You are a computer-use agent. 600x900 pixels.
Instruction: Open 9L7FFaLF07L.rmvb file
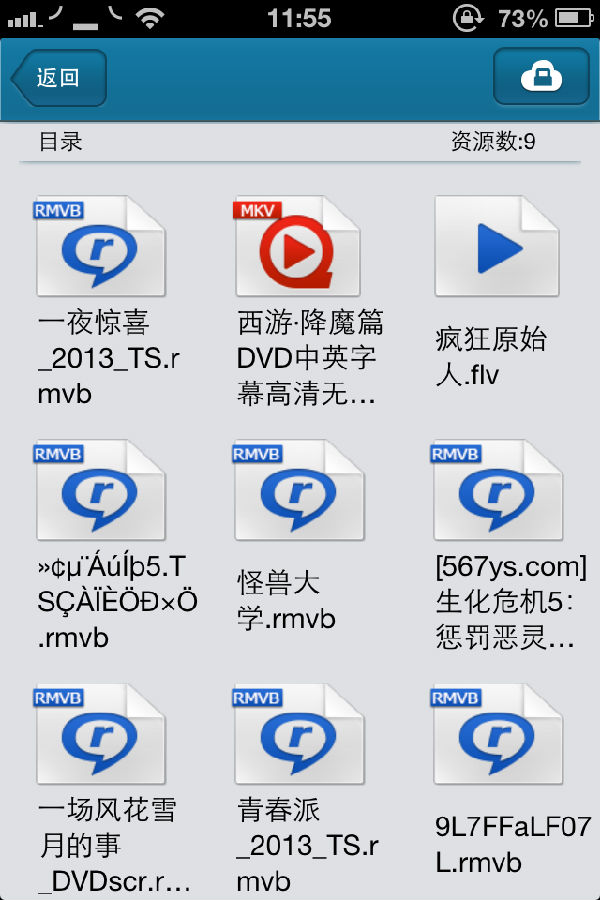point(497,734)
